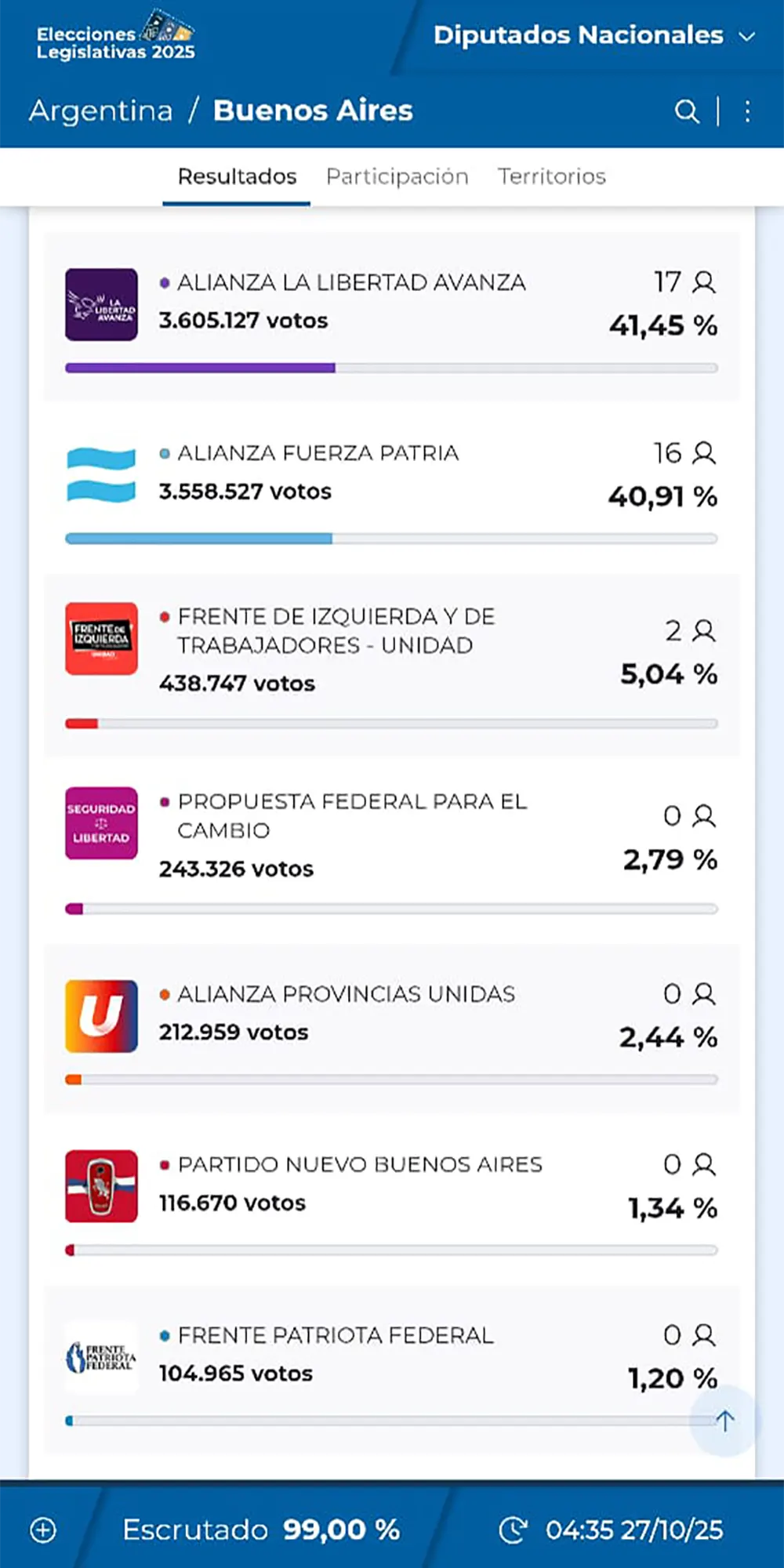784x1568 pixels.
Task: Click the Seguridad y Libertad party logo
Action: (x=100, y=824)
